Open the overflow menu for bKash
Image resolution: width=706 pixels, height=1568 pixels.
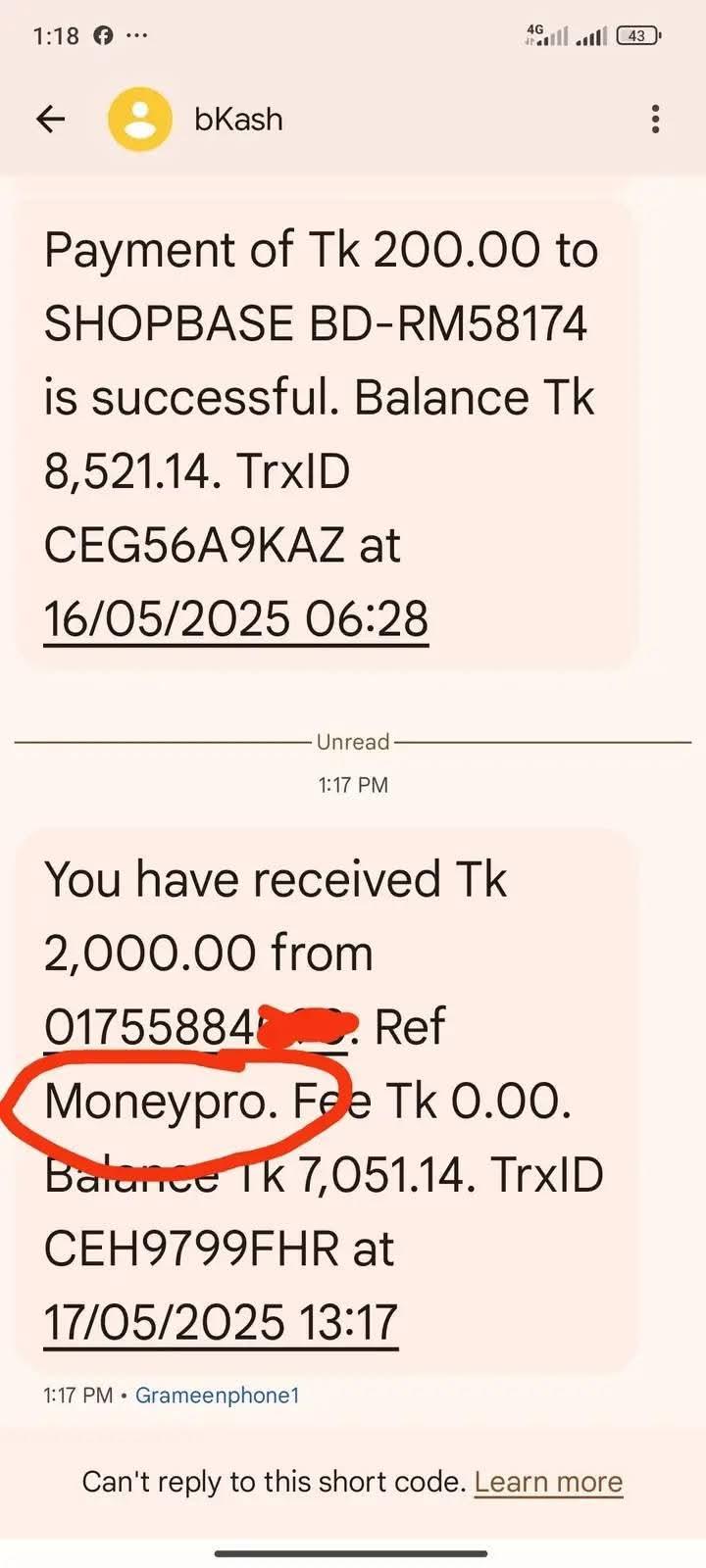coord(655,120)
